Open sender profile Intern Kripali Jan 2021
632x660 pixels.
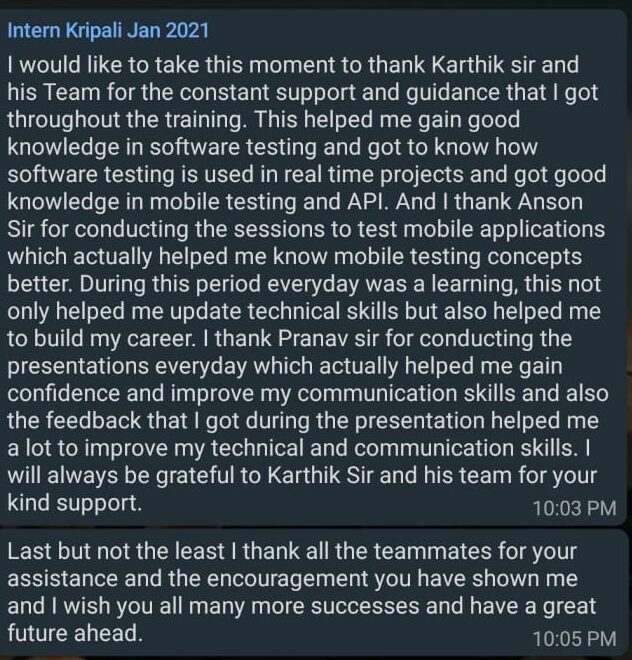(x=108, y=30)
